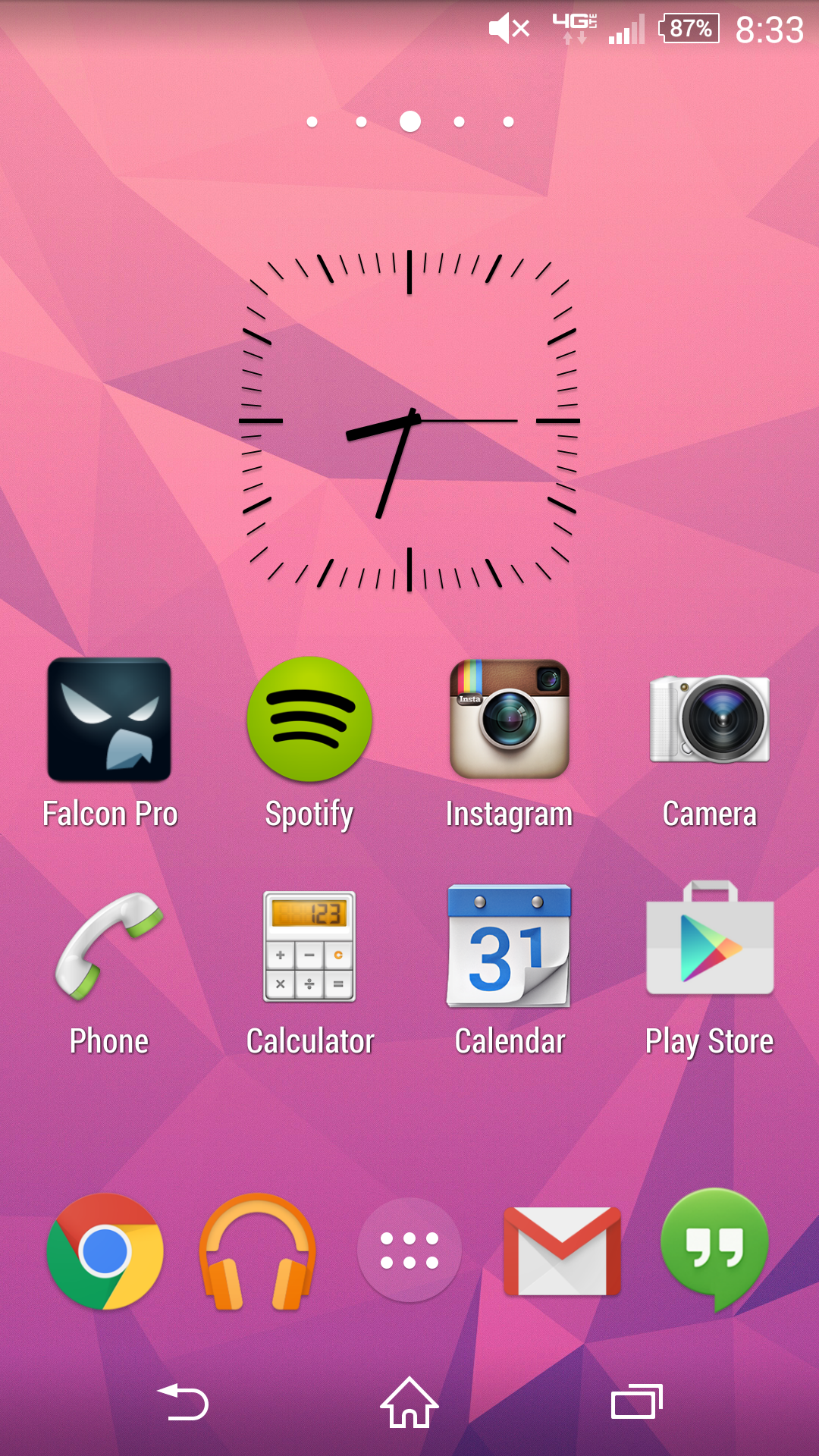This screenshot has width=819, height=1456.
Task: Tap the analog clock widget
Action: 409,421
